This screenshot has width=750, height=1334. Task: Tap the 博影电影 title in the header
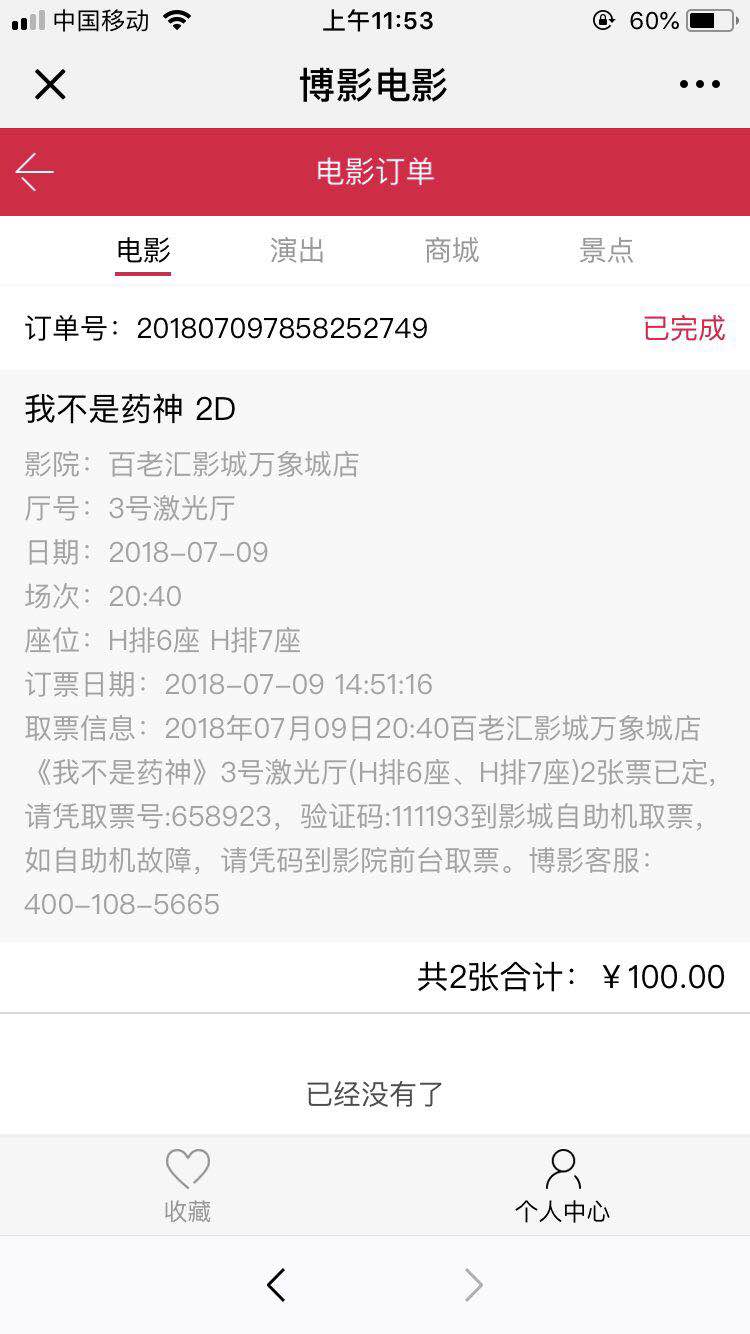pyautogui.click(x=374, y=84)
